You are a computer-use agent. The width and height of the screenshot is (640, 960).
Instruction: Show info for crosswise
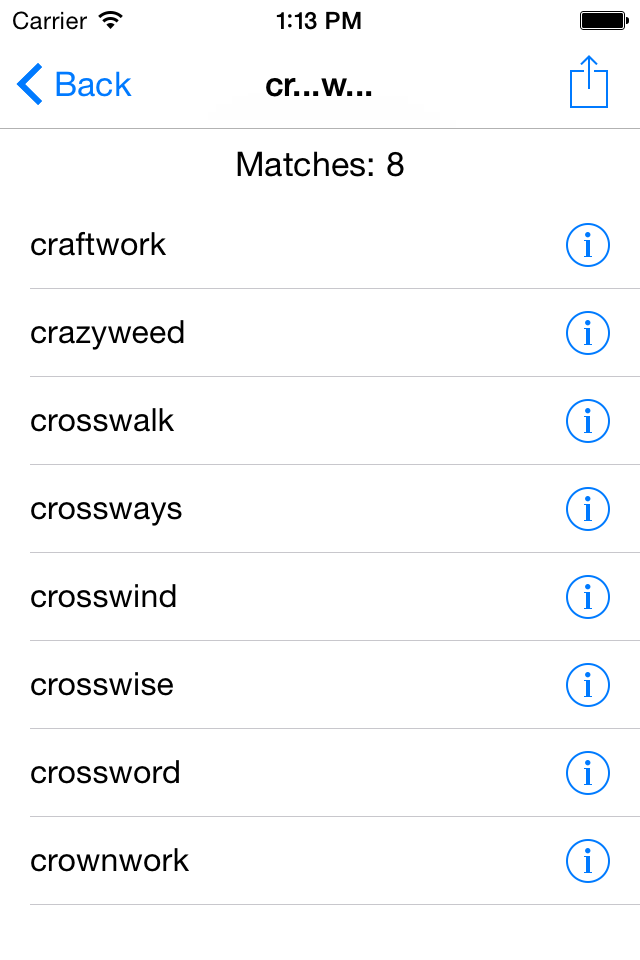click(x=588, y=684)
